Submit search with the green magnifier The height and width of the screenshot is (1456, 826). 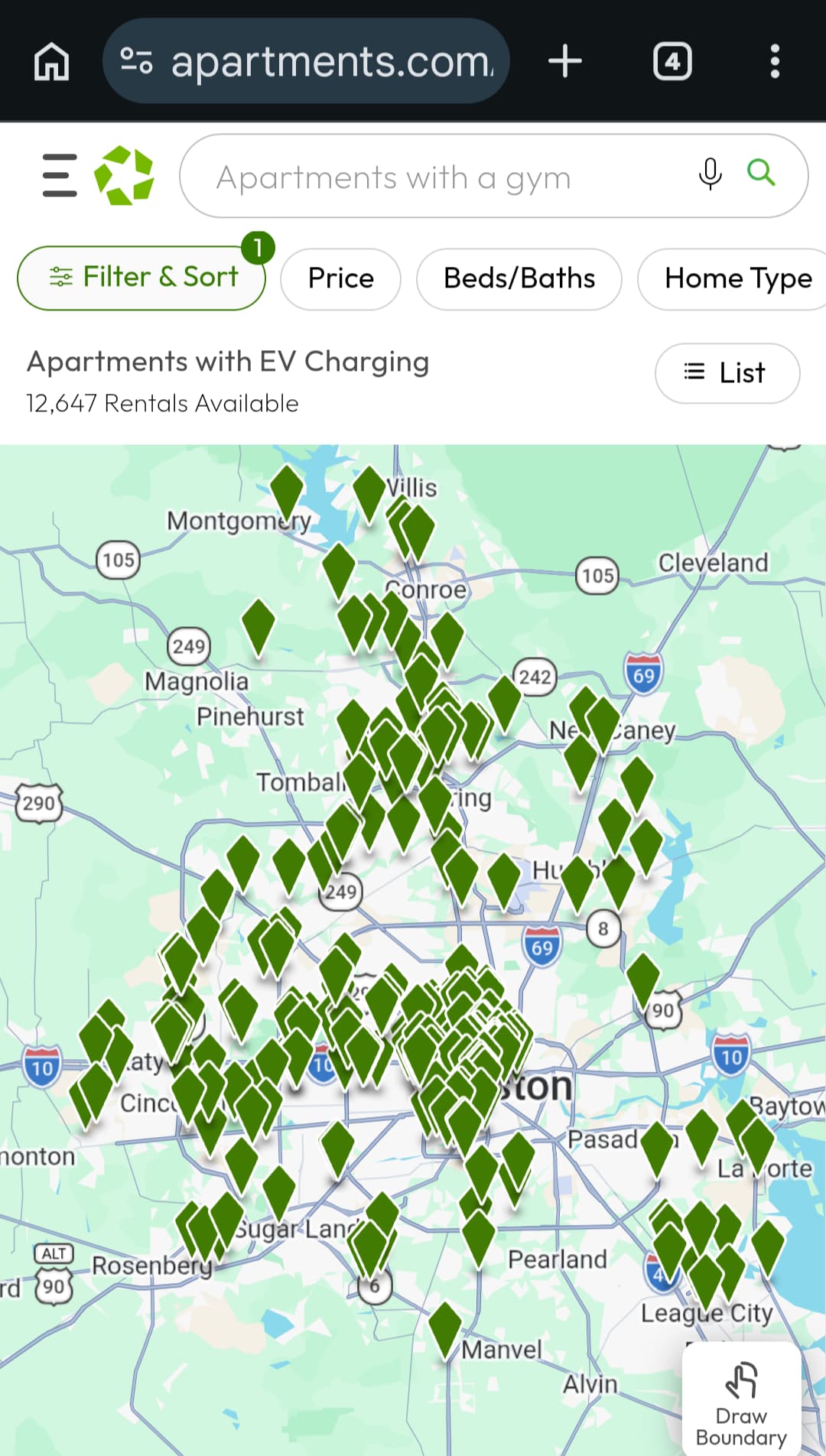point(761,173)
